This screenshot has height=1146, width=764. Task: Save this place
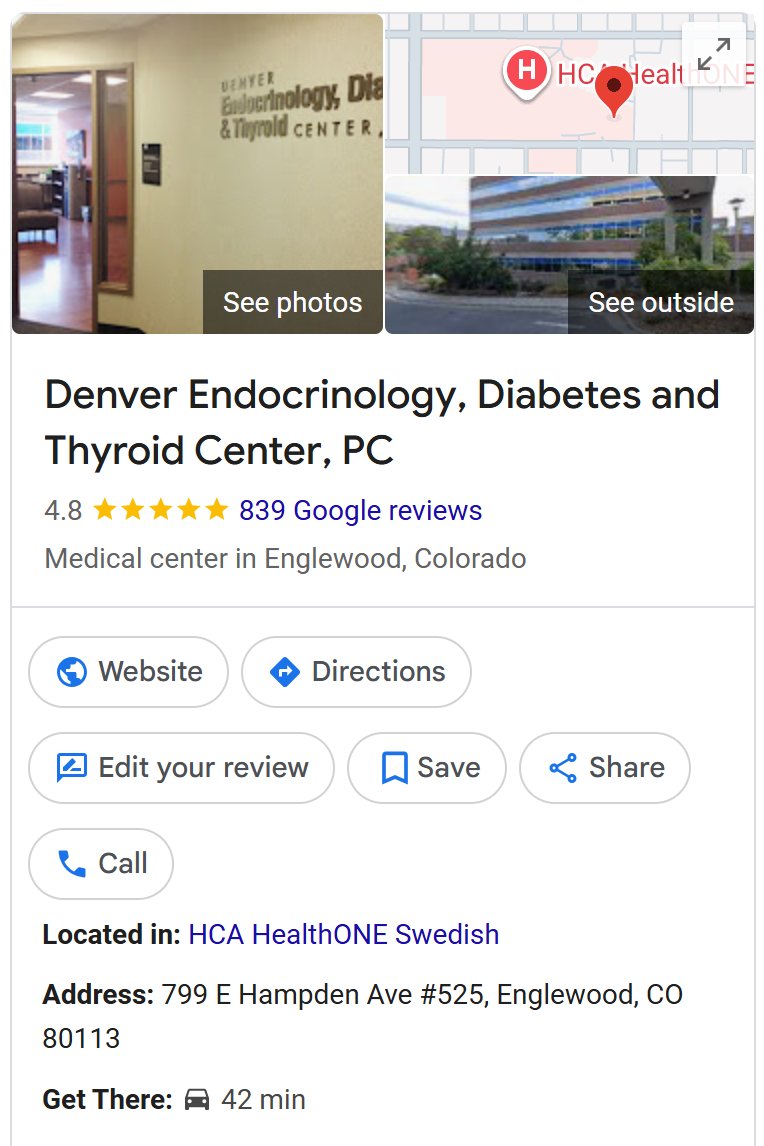pyautogui.click(x=427, y=767)
